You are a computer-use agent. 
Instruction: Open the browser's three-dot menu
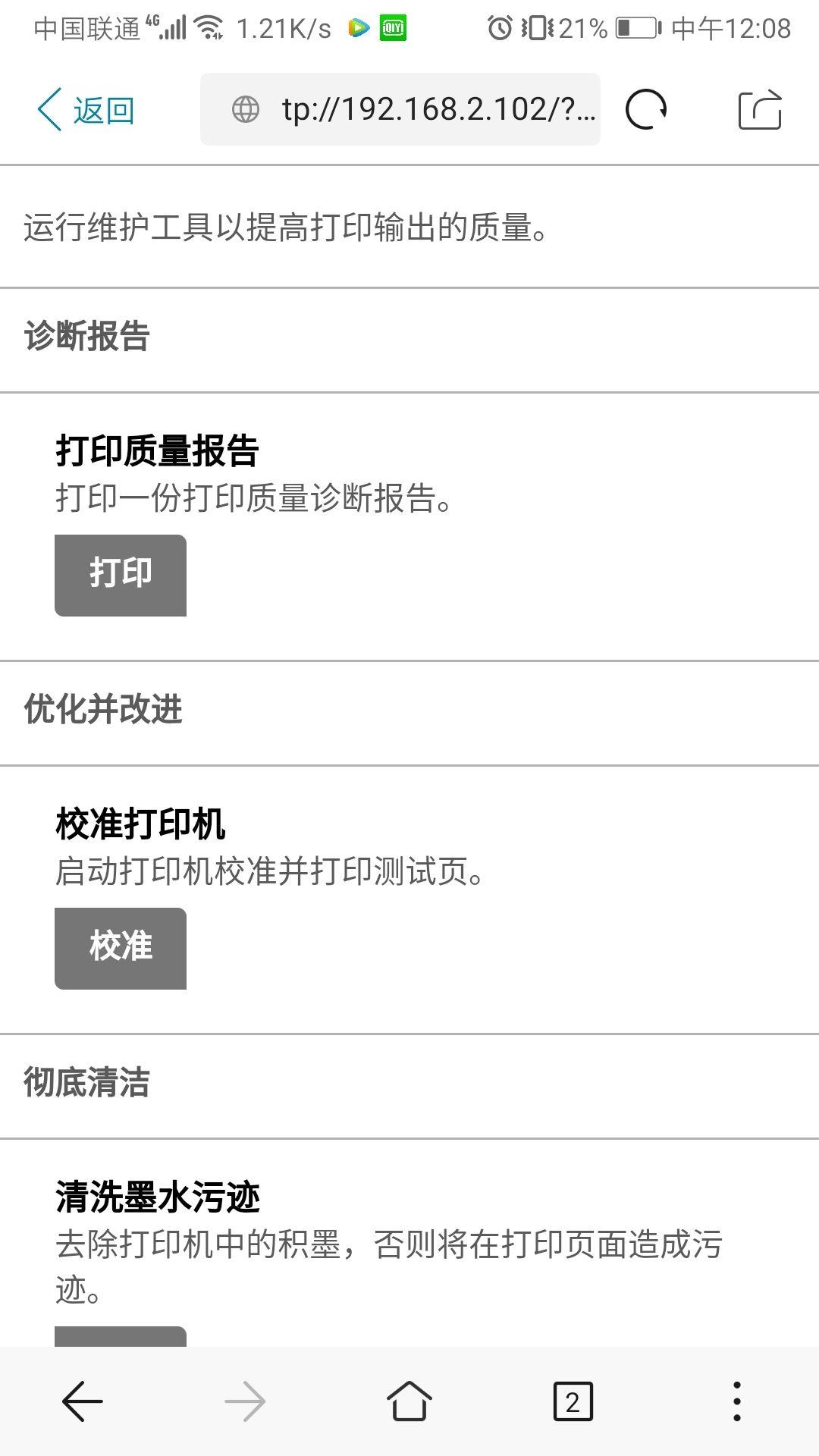tap(736, 1401)
